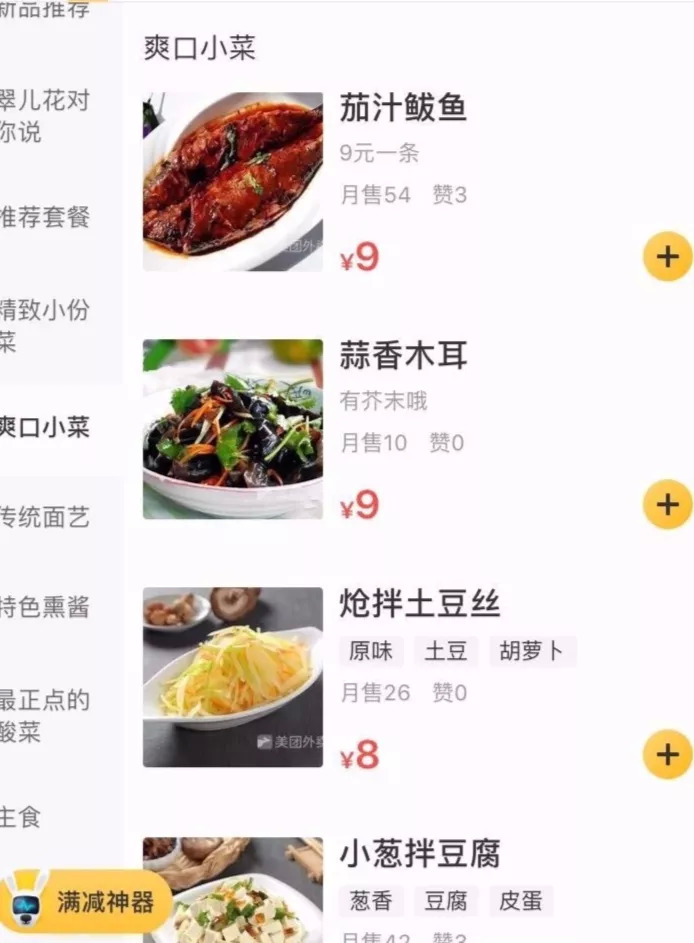View the 茄汁鲅鱼 dish photo
Image resolution: width=694 pixels, height=943 pixels.
(232, 181)
